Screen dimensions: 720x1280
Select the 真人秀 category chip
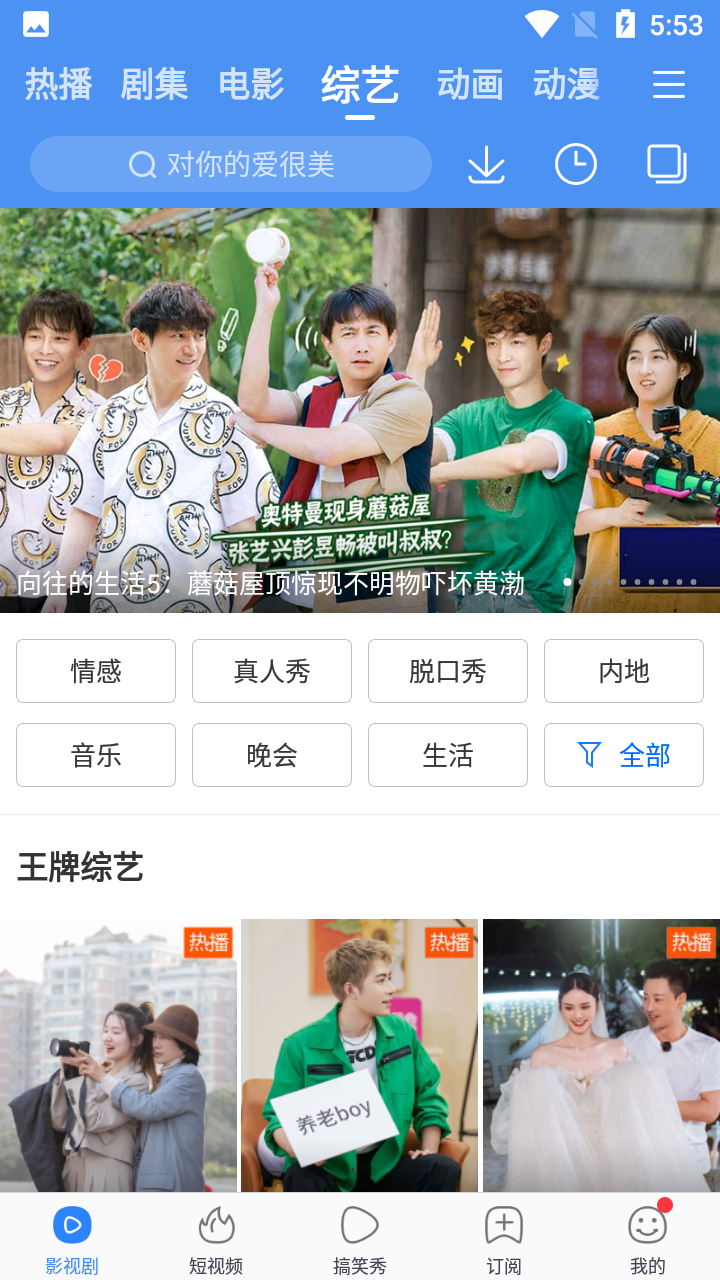click(272, 671)
